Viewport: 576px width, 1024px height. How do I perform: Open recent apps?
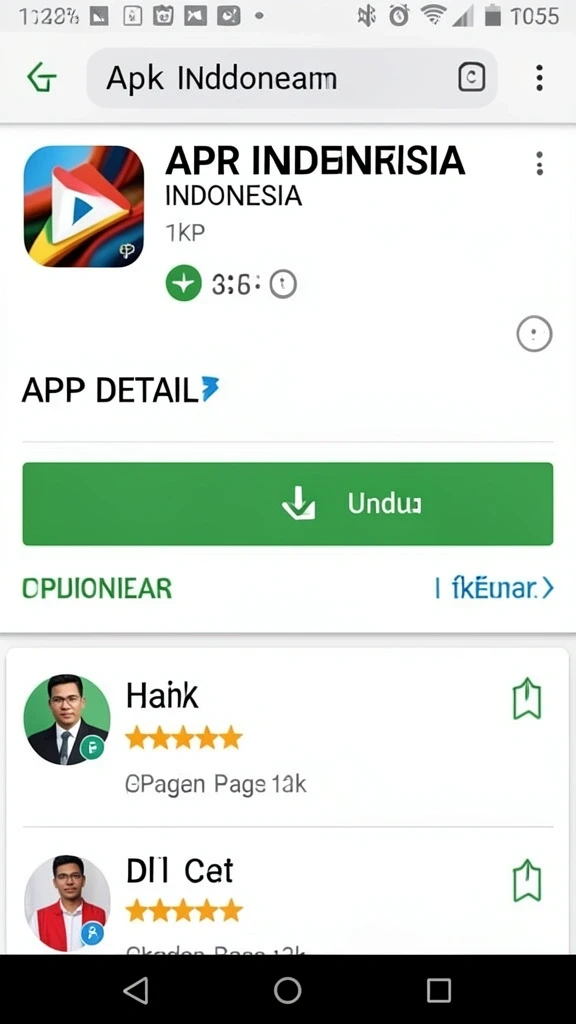click(x=439, y=990)
